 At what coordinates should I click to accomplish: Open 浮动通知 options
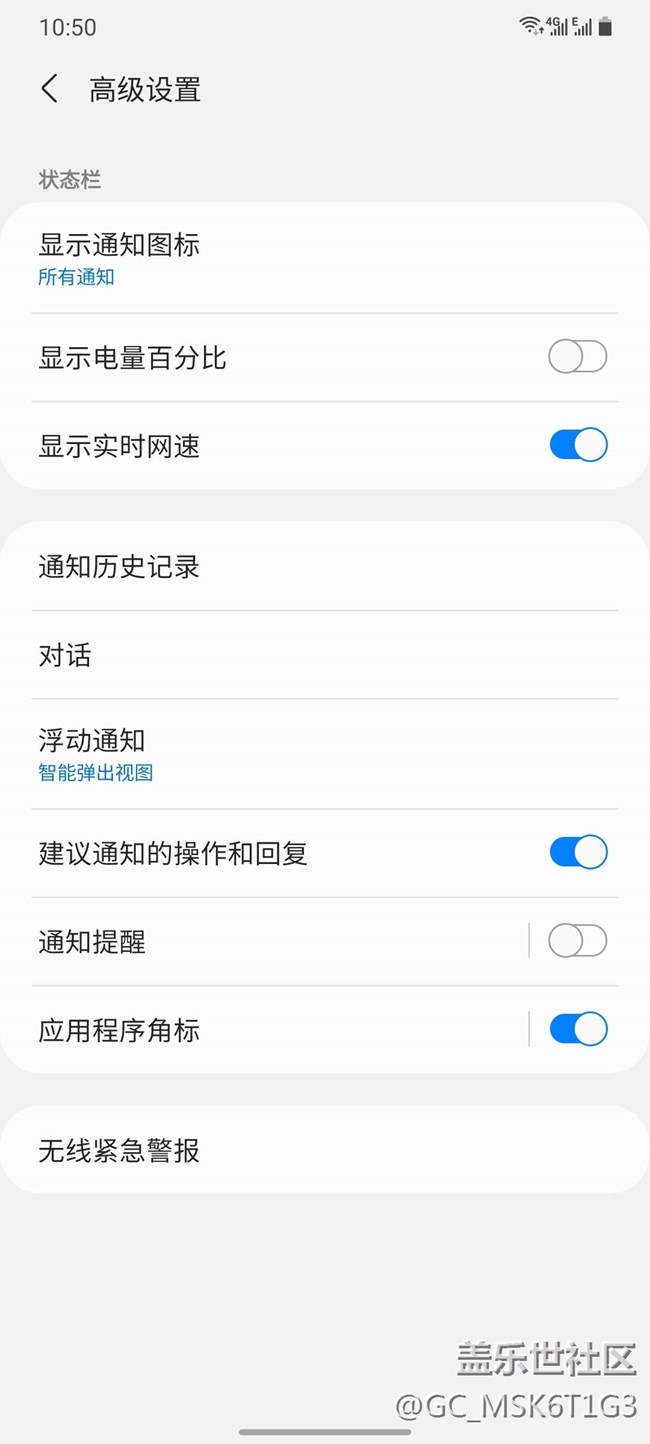325,754
